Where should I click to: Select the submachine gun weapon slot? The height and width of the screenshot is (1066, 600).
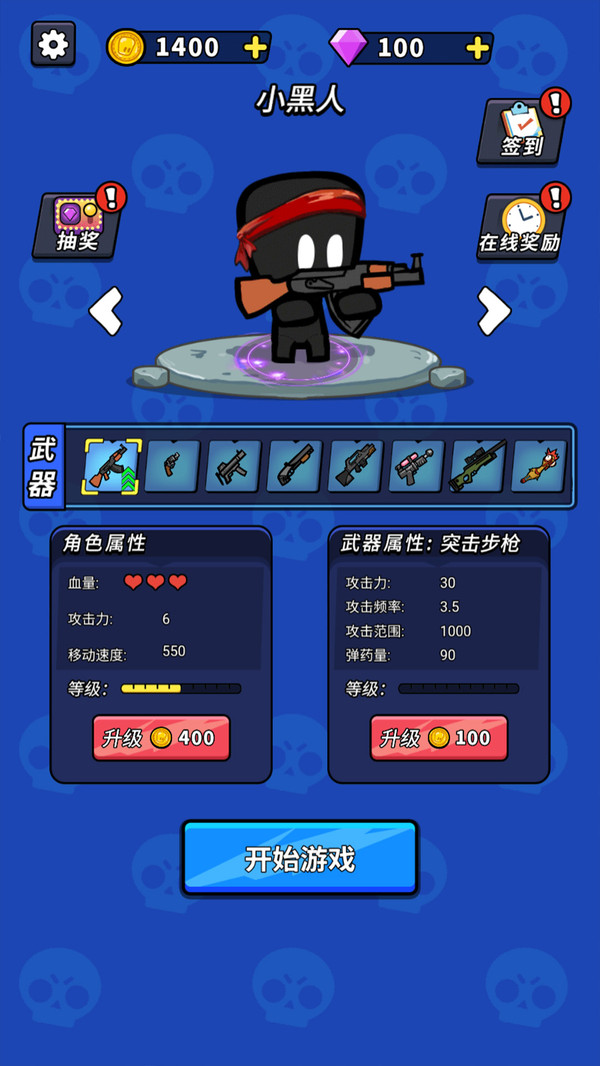click(x=233, y=467)
